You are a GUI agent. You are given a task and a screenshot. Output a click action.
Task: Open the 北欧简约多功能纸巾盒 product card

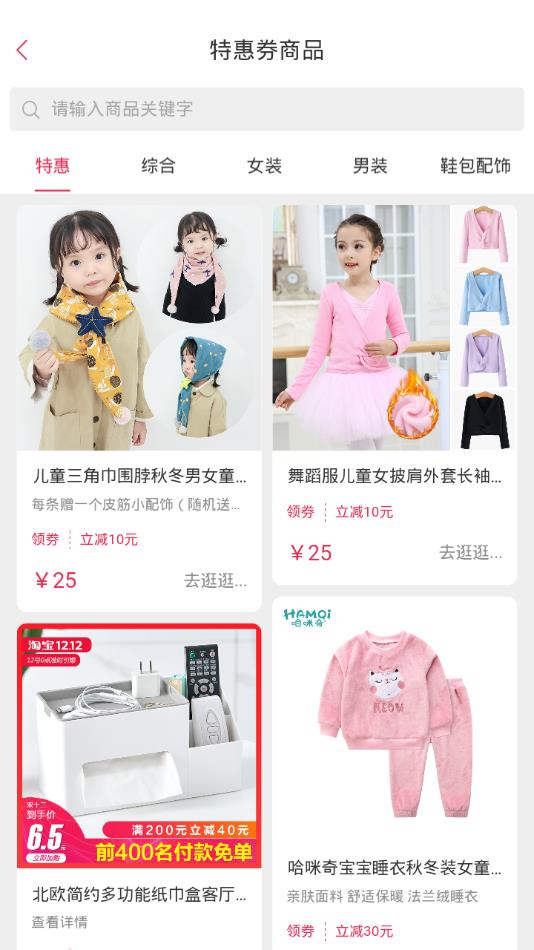pyautogui.click(x=139, y=787)
